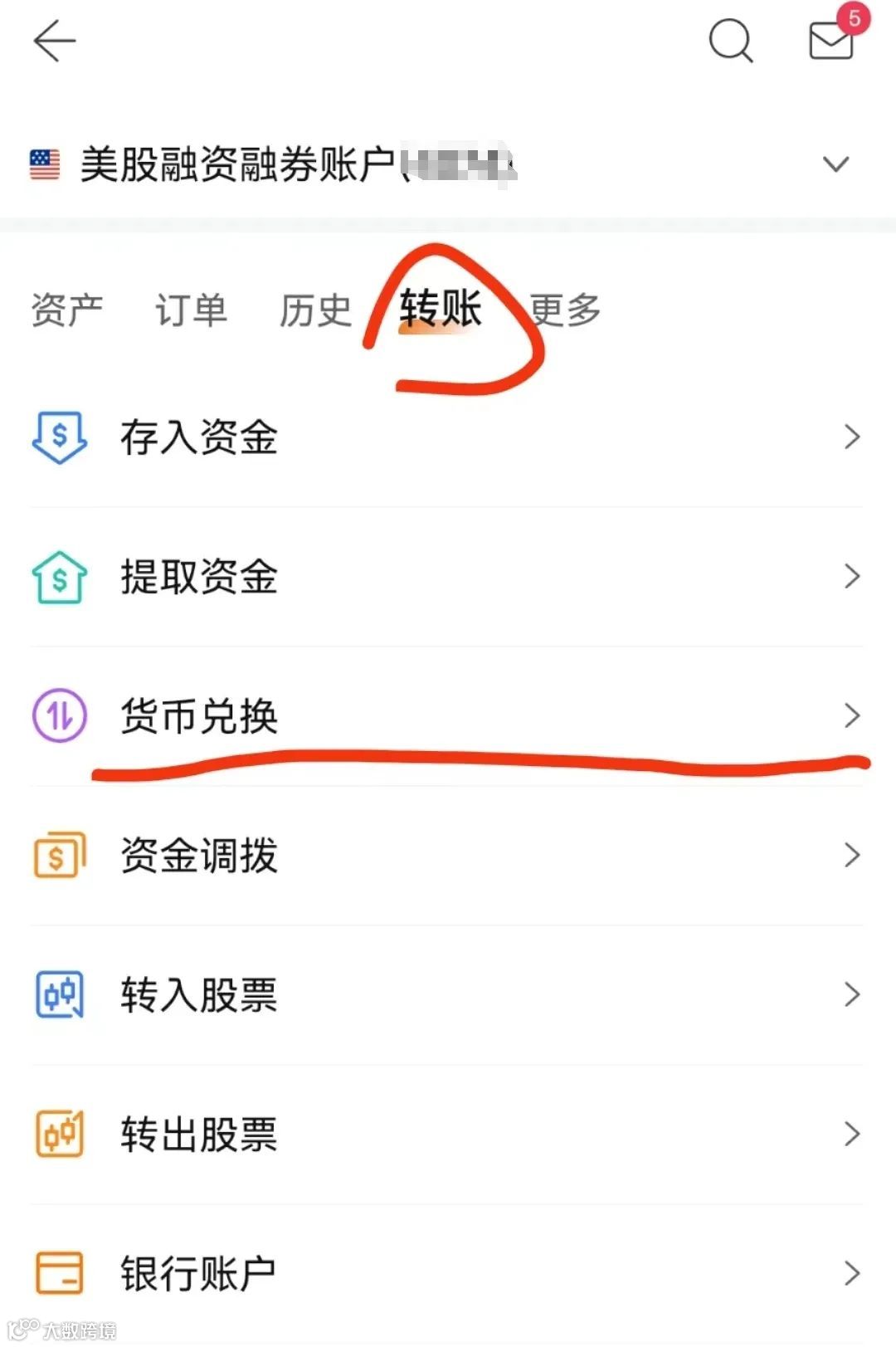Select the 订单 orders tab
The image size is (896, 1347).
(191, 310)
